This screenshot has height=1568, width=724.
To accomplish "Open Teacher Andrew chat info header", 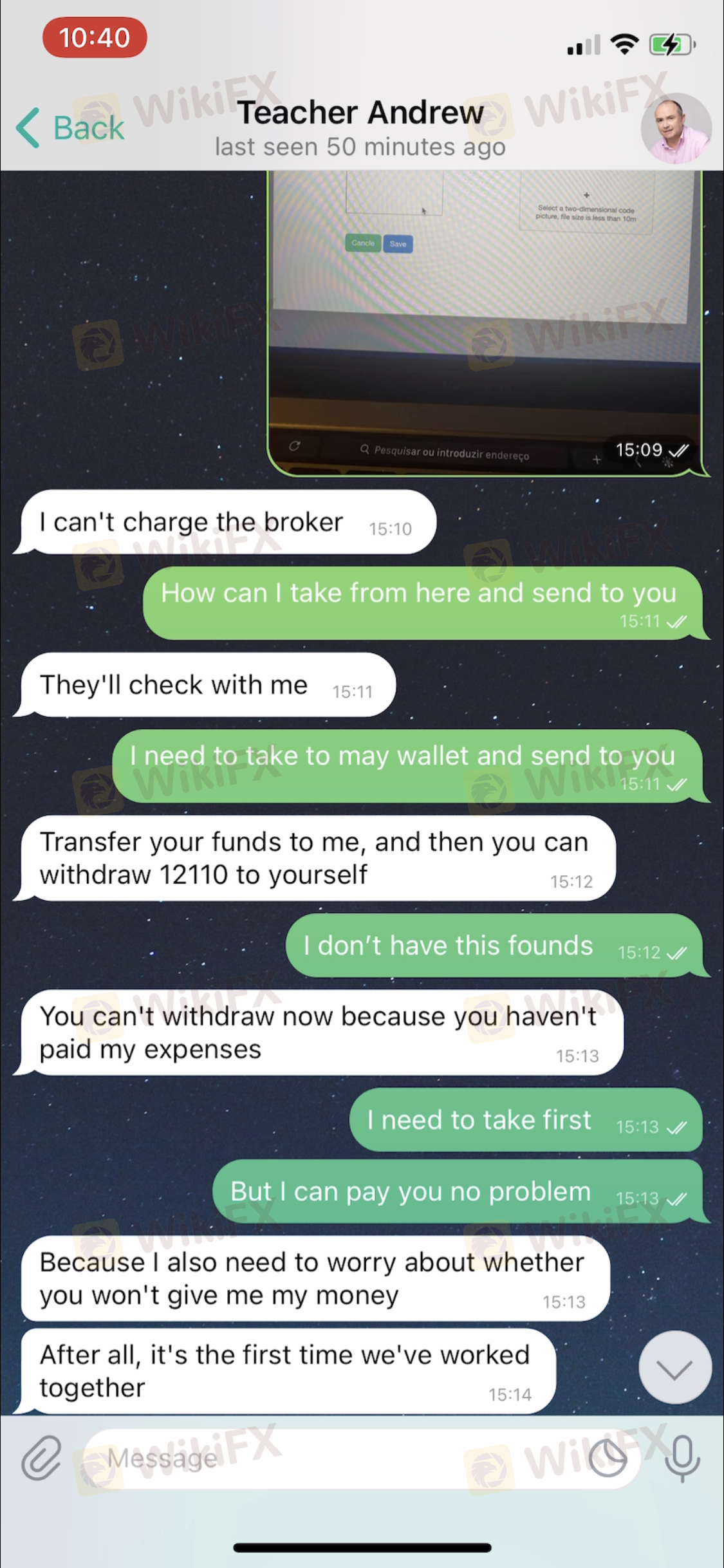I will coord(360,127).
